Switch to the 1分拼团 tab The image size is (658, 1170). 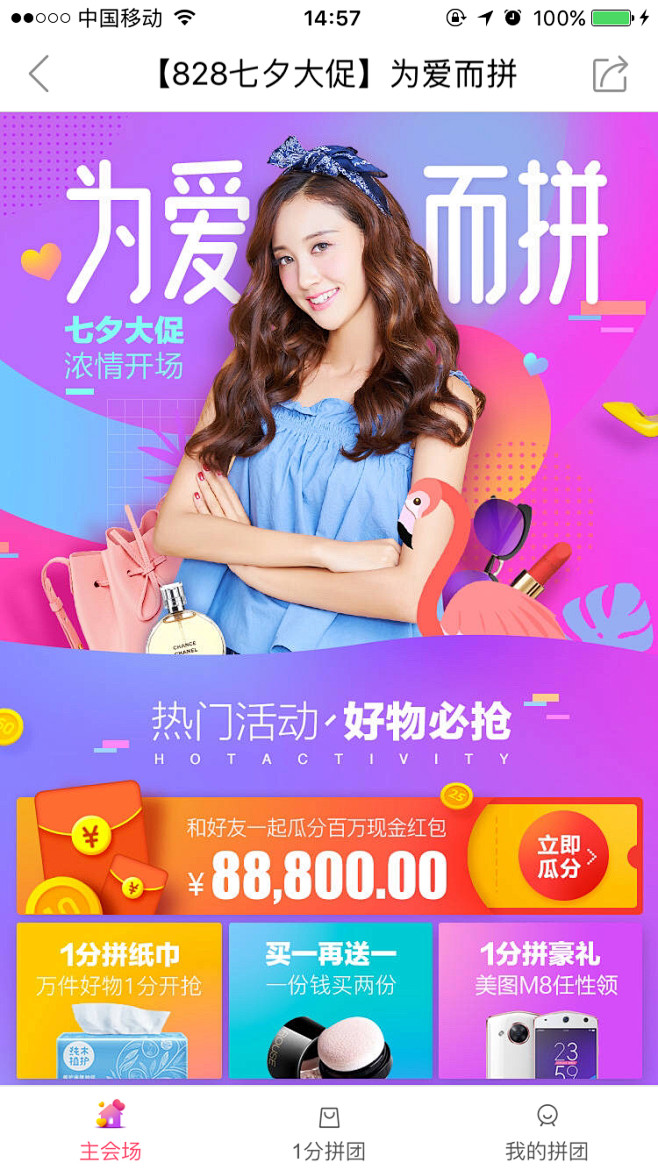coord(329,1130)
